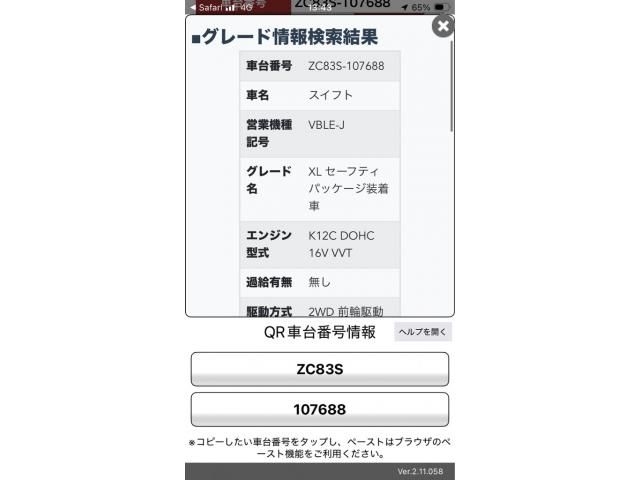640x480 pixels.
Task: Open help with ヘルプを開く
Action: pyautogui.click(x=423, y=332)
